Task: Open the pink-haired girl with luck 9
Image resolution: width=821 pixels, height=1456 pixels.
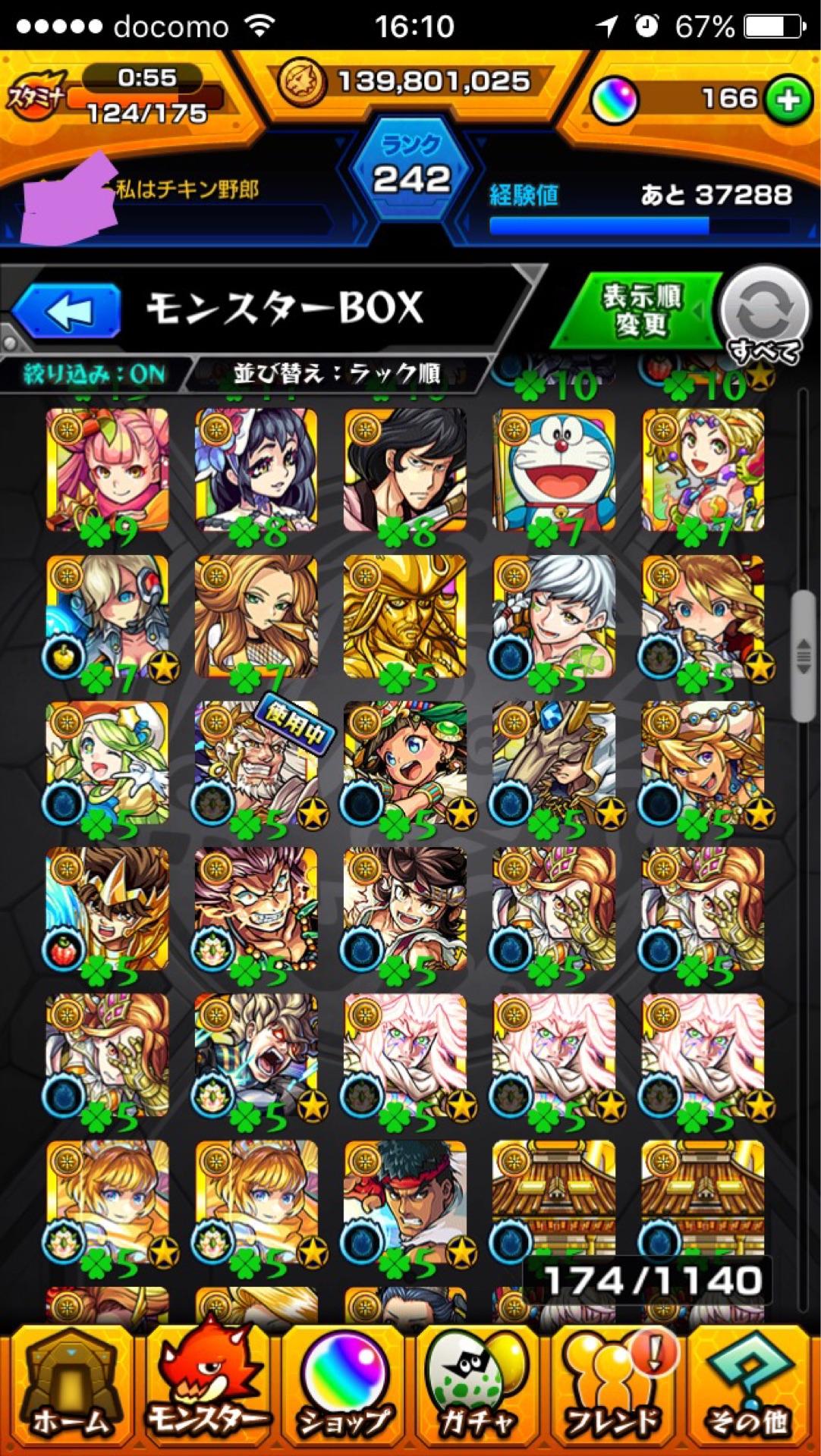Action: click(x=107, y=470)
